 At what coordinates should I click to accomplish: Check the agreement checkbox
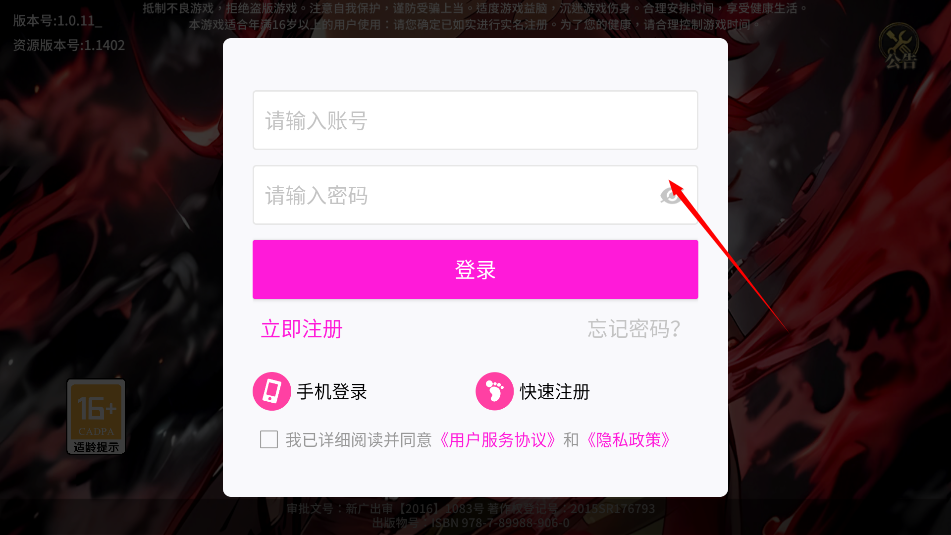(x=269, y=439)
